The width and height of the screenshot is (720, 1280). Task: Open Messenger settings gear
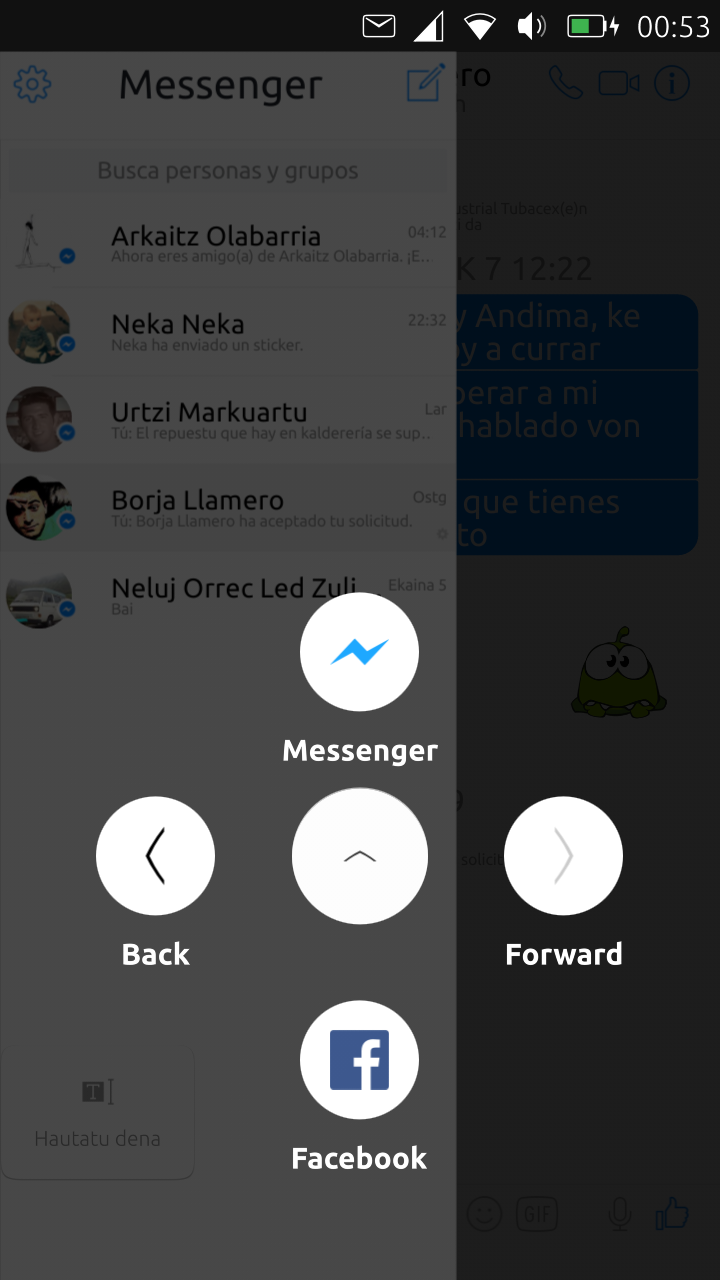point(32,84)
